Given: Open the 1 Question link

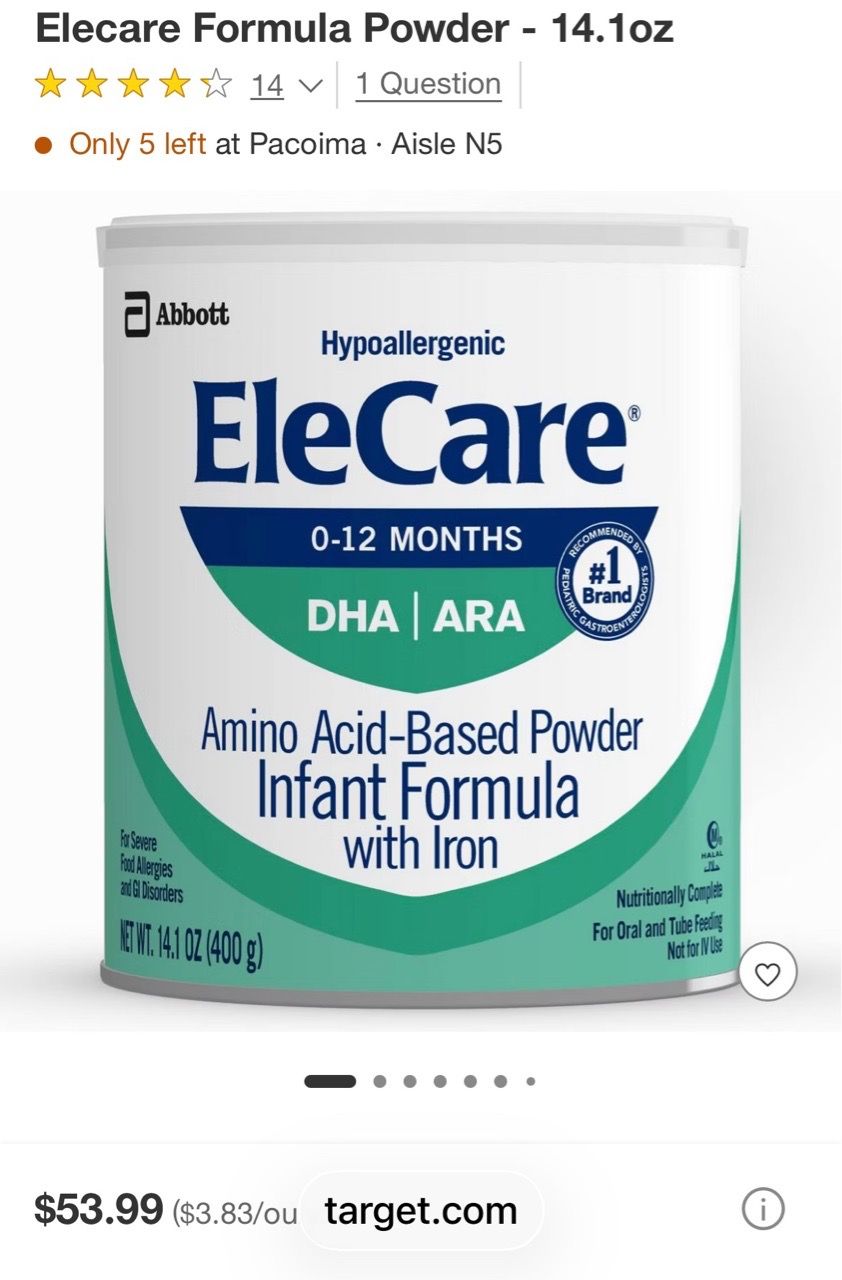Looking at the screenshot, I should [428, 85].
